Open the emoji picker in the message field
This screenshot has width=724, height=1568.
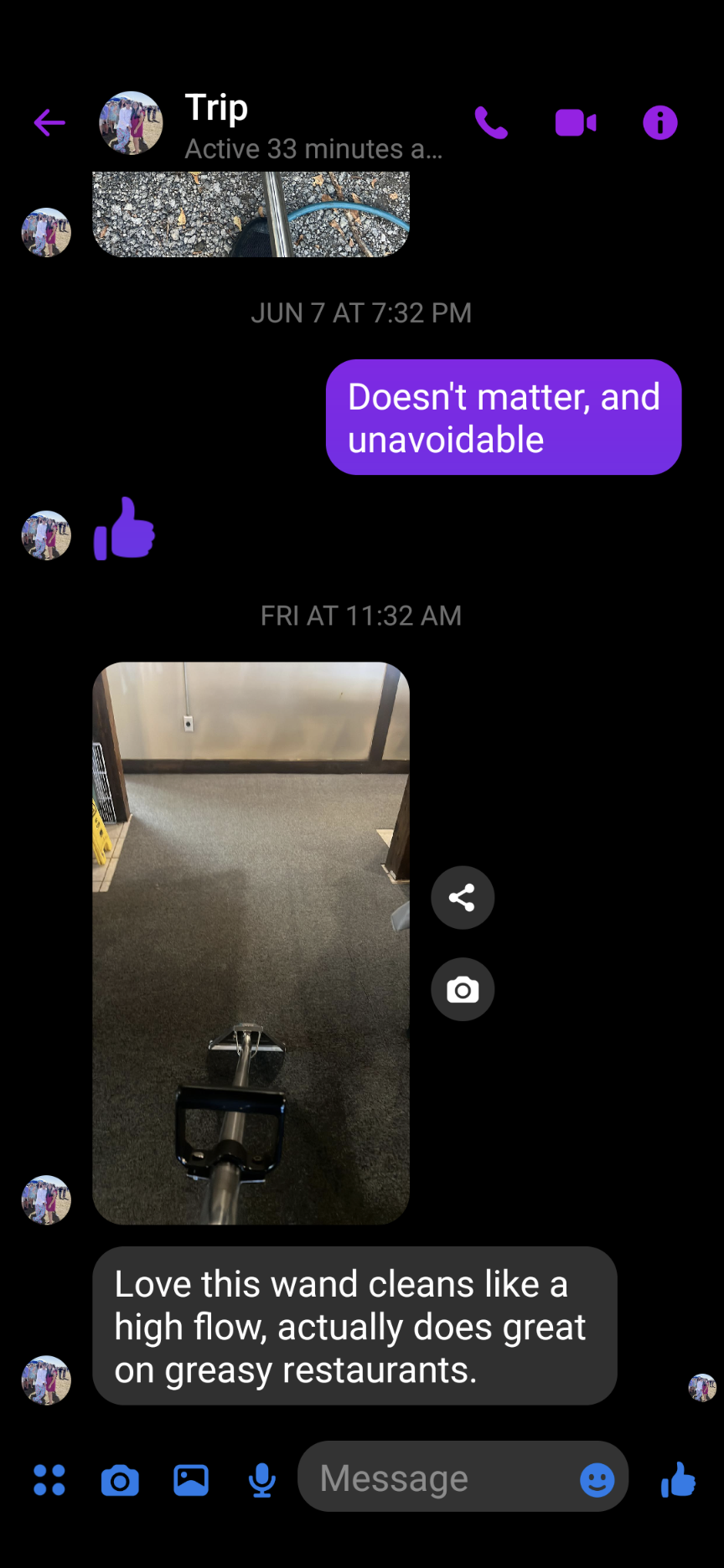click(597, 1480)
